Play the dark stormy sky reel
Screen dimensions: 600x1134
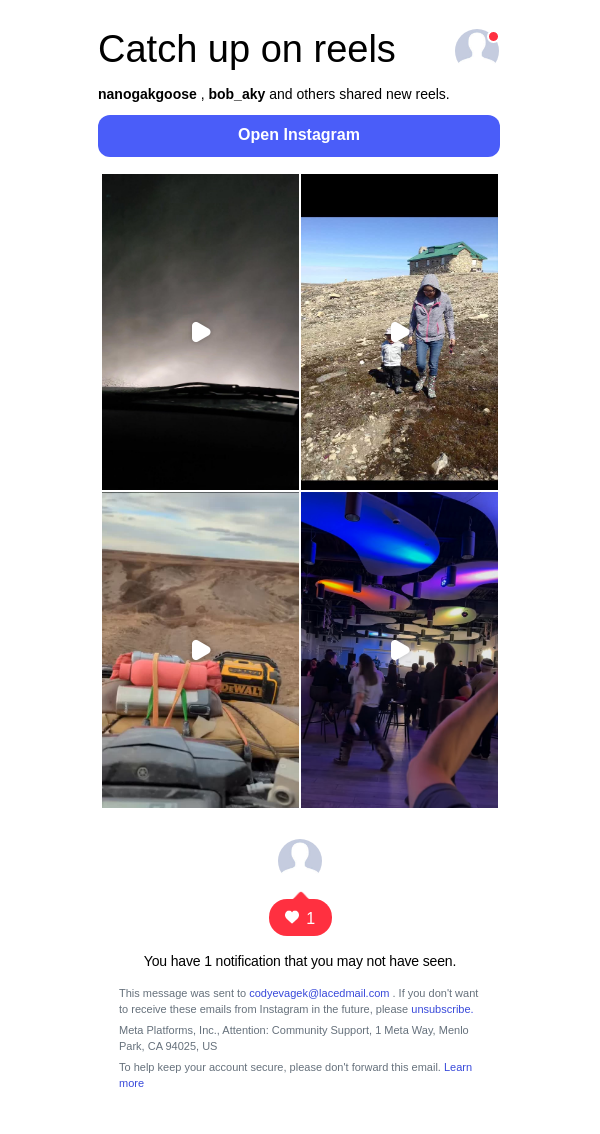[x=200, y=332]
